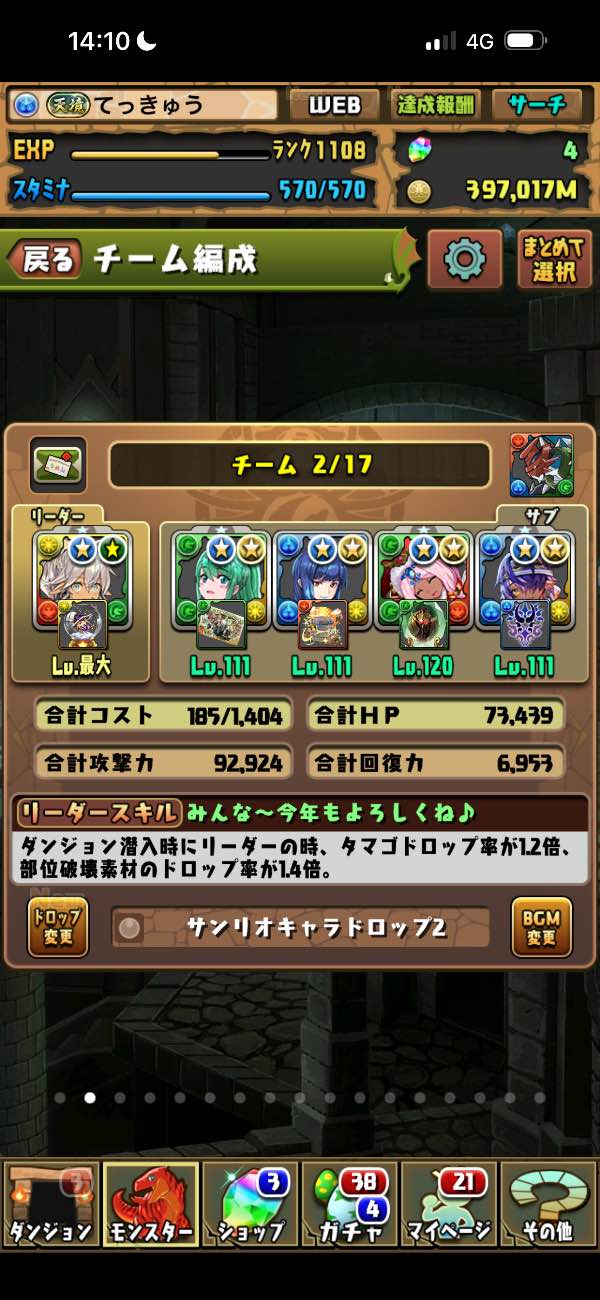Tap the helper badge icon beside the team name
This screenshot has width=600, height=1300.
pyautogui.click(x=541, y=465)
